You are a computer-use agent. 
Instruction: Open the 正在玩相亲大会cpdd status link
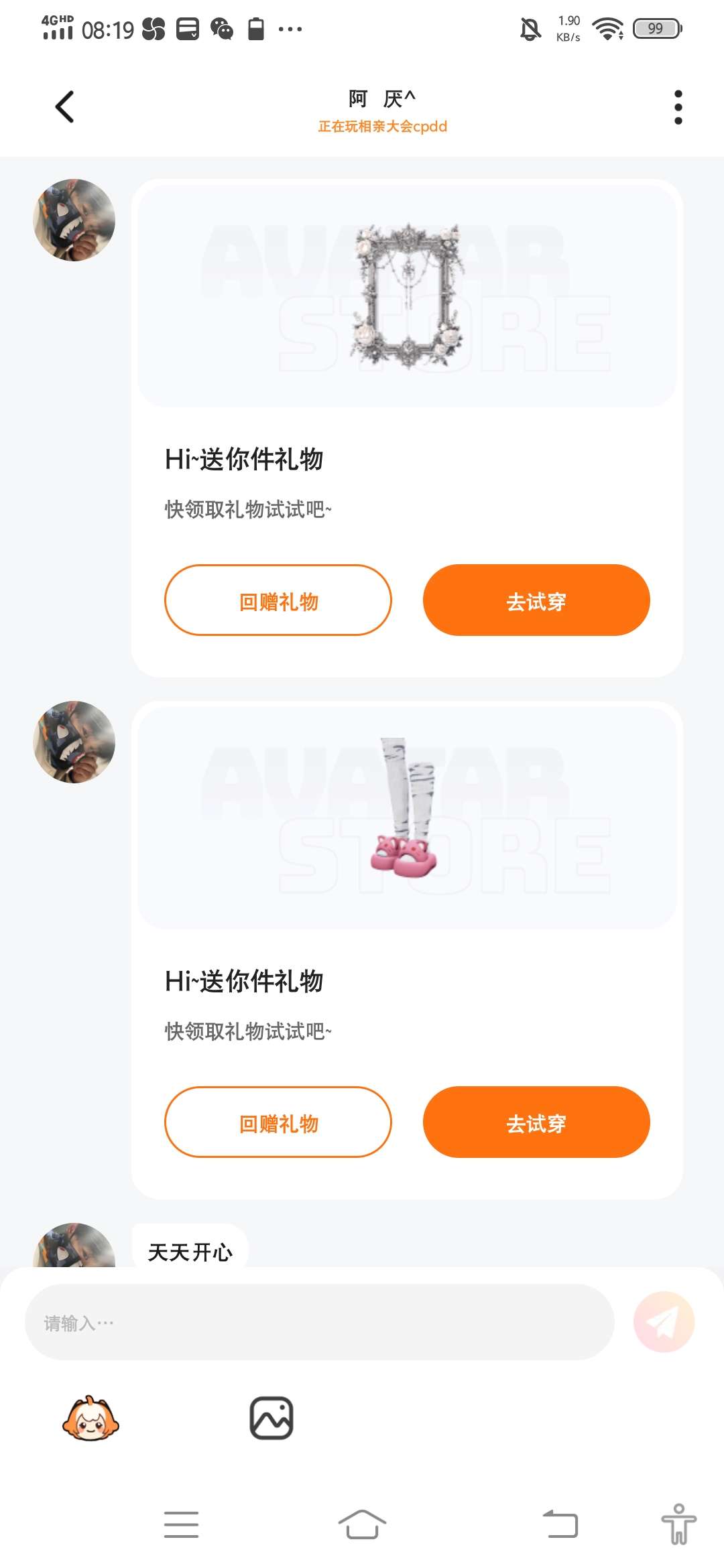[382, 126]
